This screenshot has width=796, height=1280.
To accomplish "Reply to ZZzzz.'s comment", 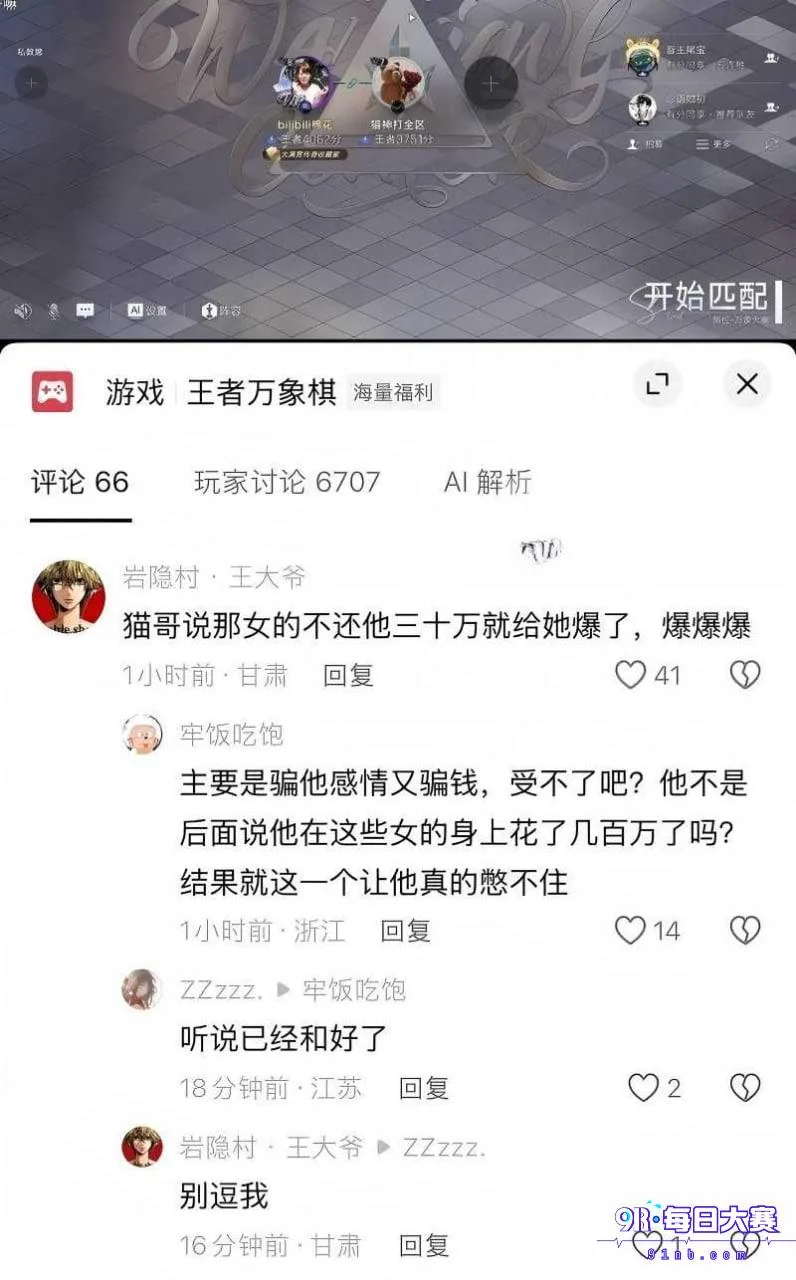I will pyautogui.click(x=424, y=1087).
